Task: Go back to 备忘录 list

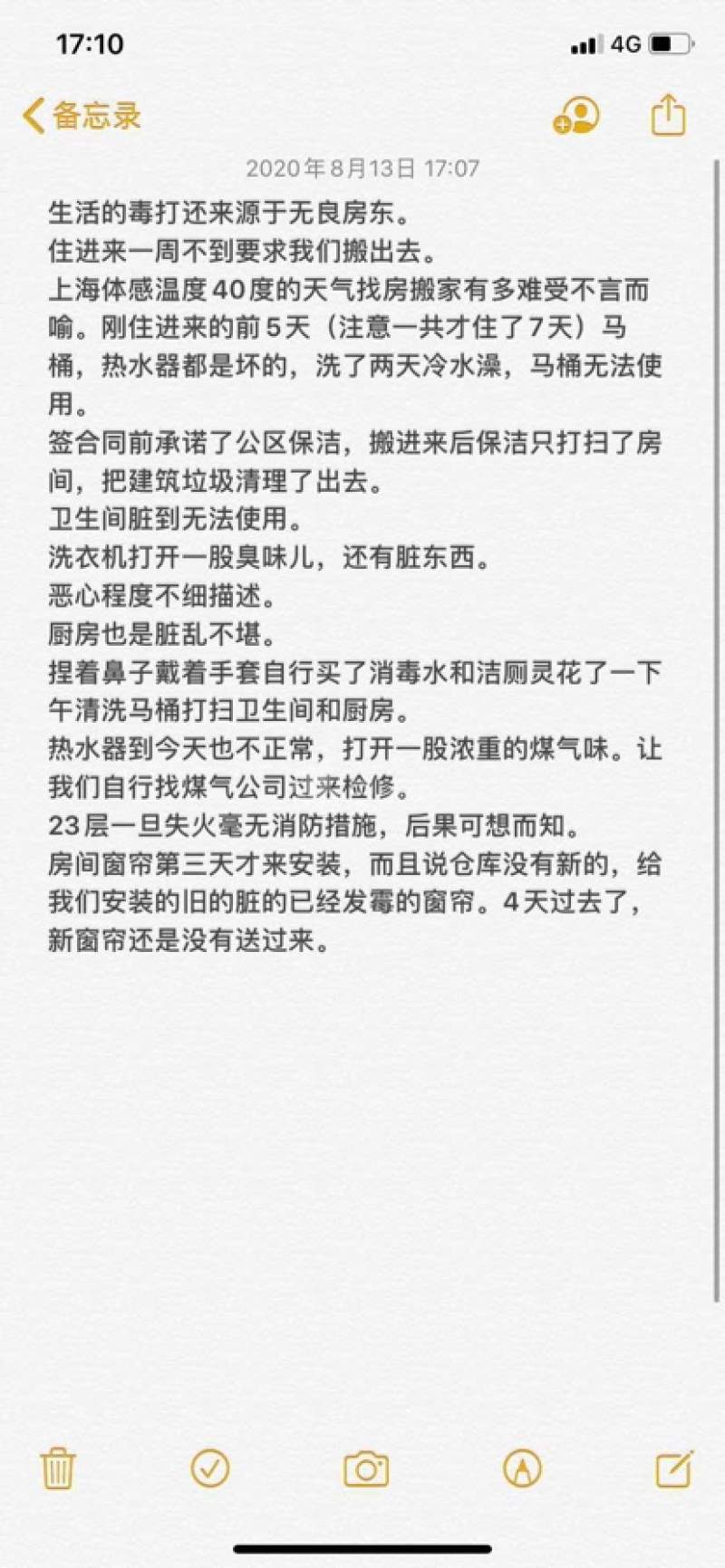Action: coord(82,116)
